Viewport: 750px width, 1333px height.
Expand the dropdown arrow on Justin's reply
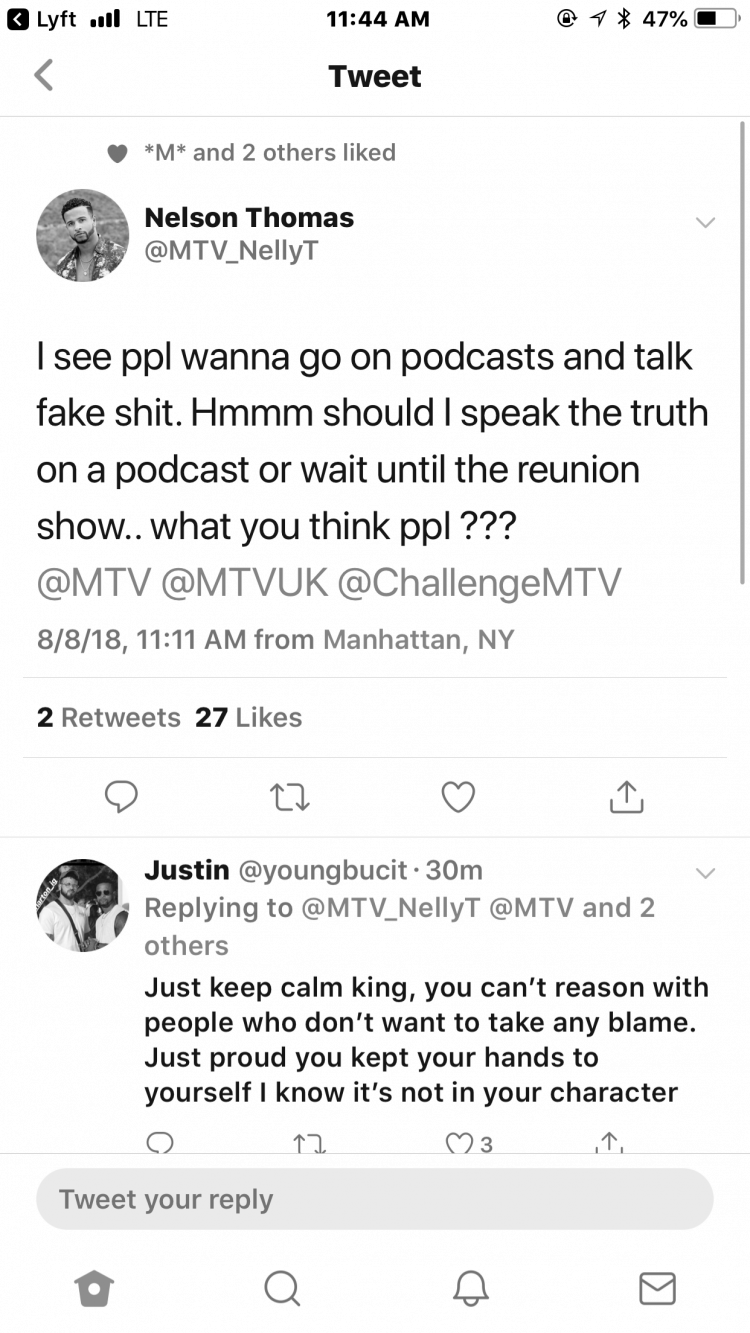click(x=705, y=873)
